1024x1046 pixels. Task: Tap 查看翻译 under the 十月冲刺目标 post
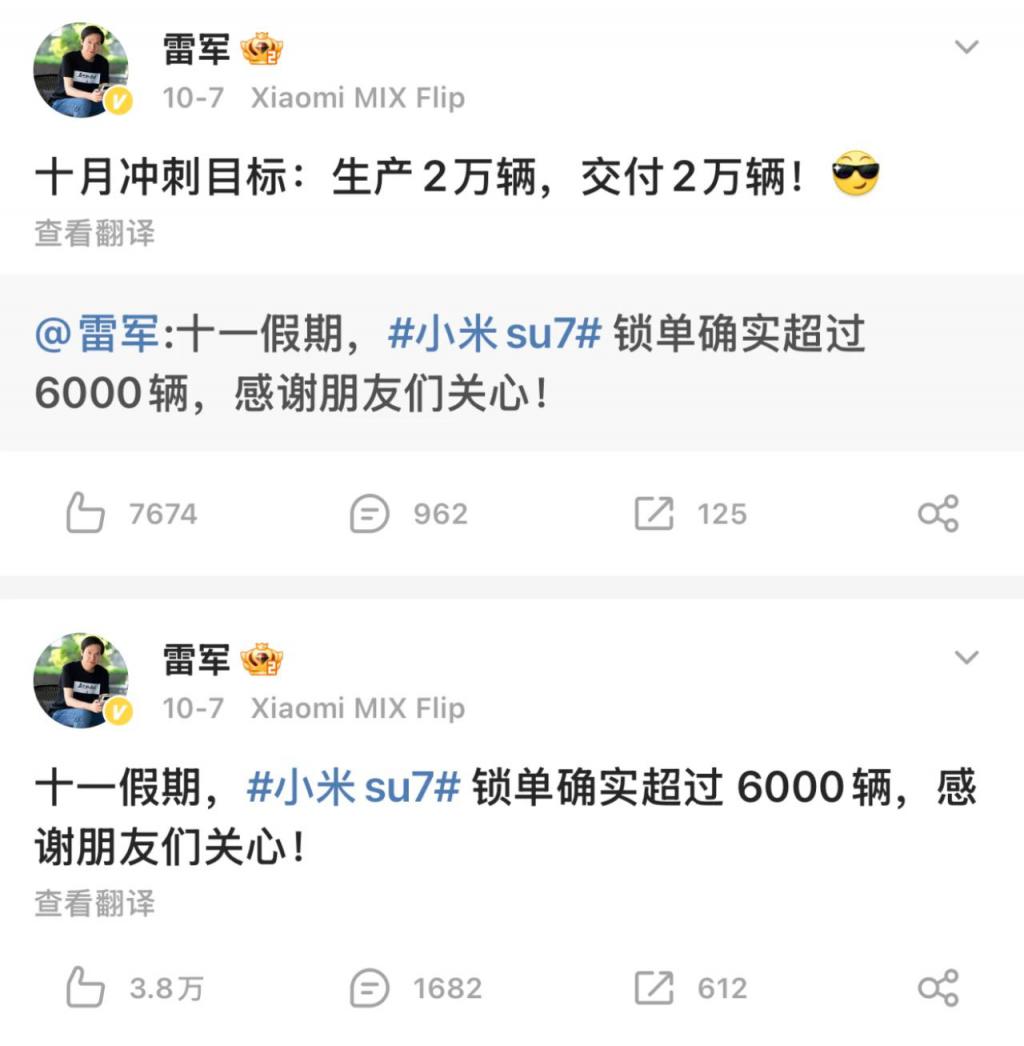(x=95, y=233)
